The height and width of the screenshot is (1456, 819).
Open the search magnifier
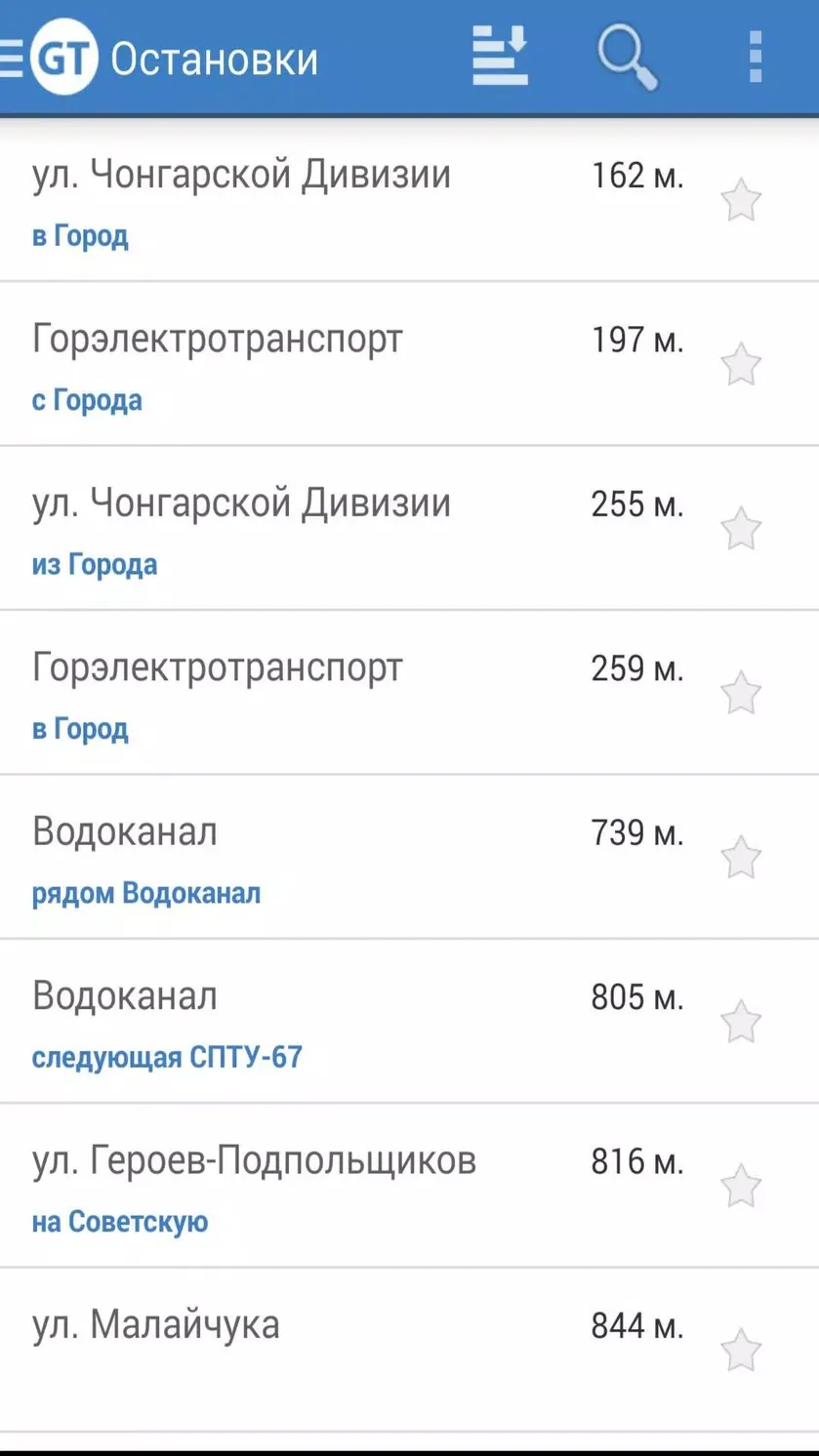point(628,58)
